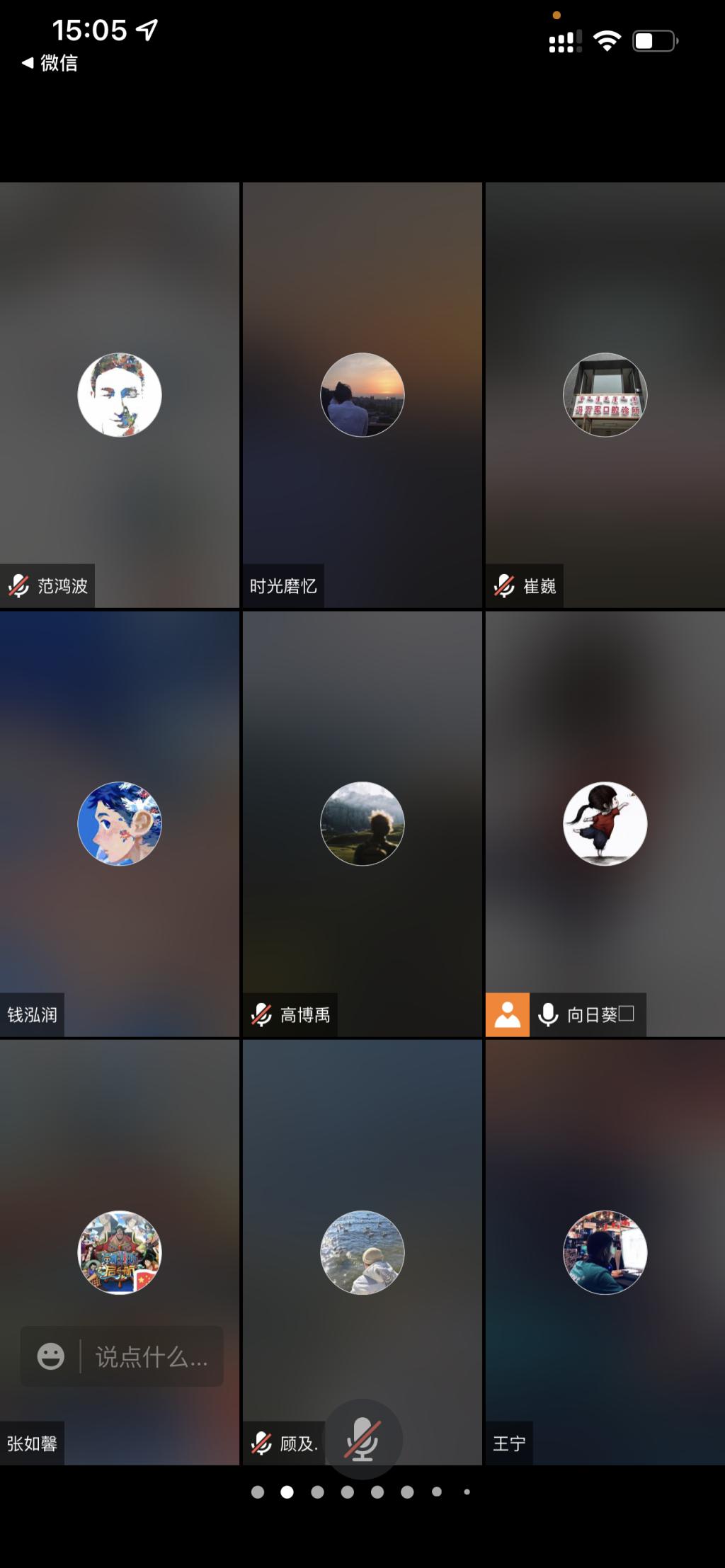Image resolution: width=725 pixels, height=1568 pixels.
Task: Tap the 说点什么 chat input
Action: point(151,1356)
